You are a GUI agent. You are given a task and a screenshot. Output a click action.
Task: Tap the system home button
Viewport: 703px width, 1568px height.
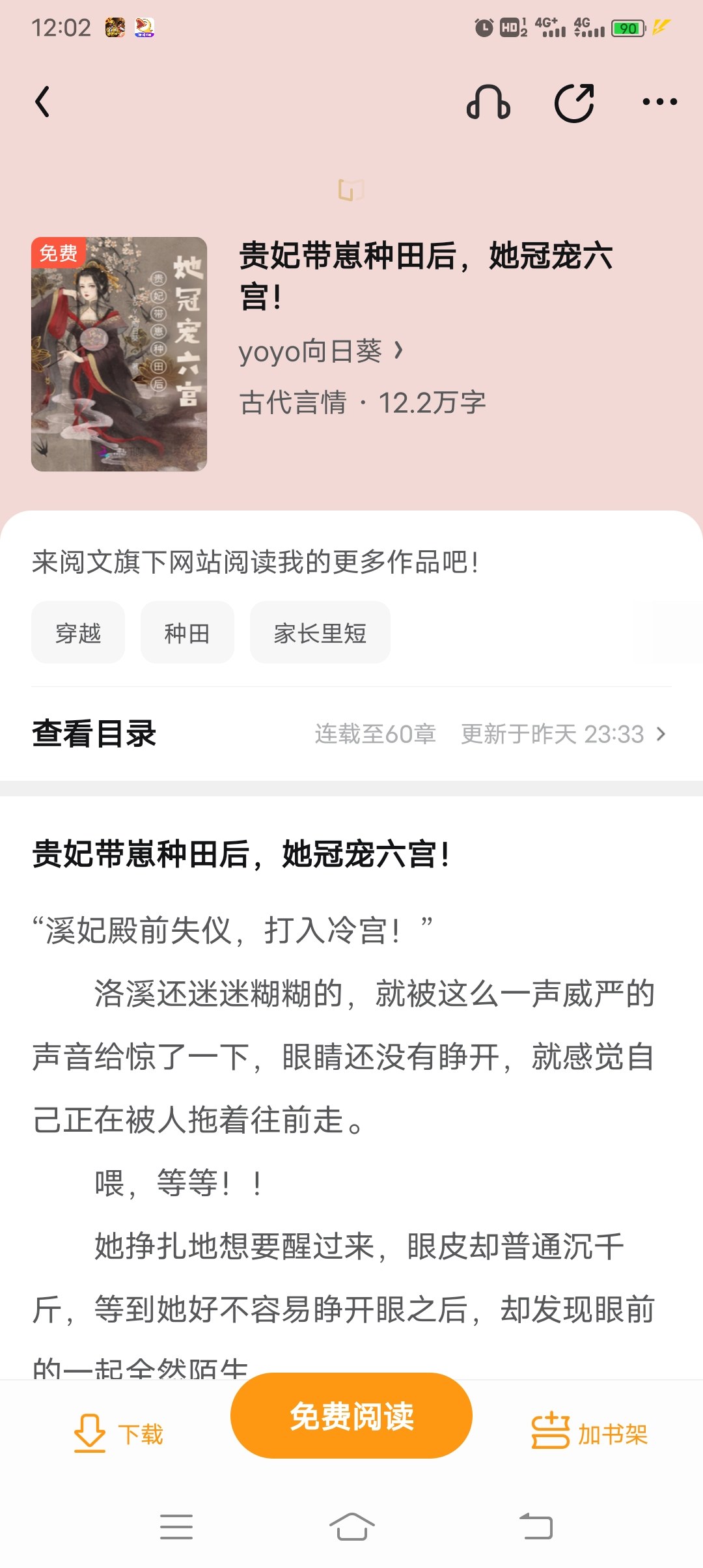351,1527
